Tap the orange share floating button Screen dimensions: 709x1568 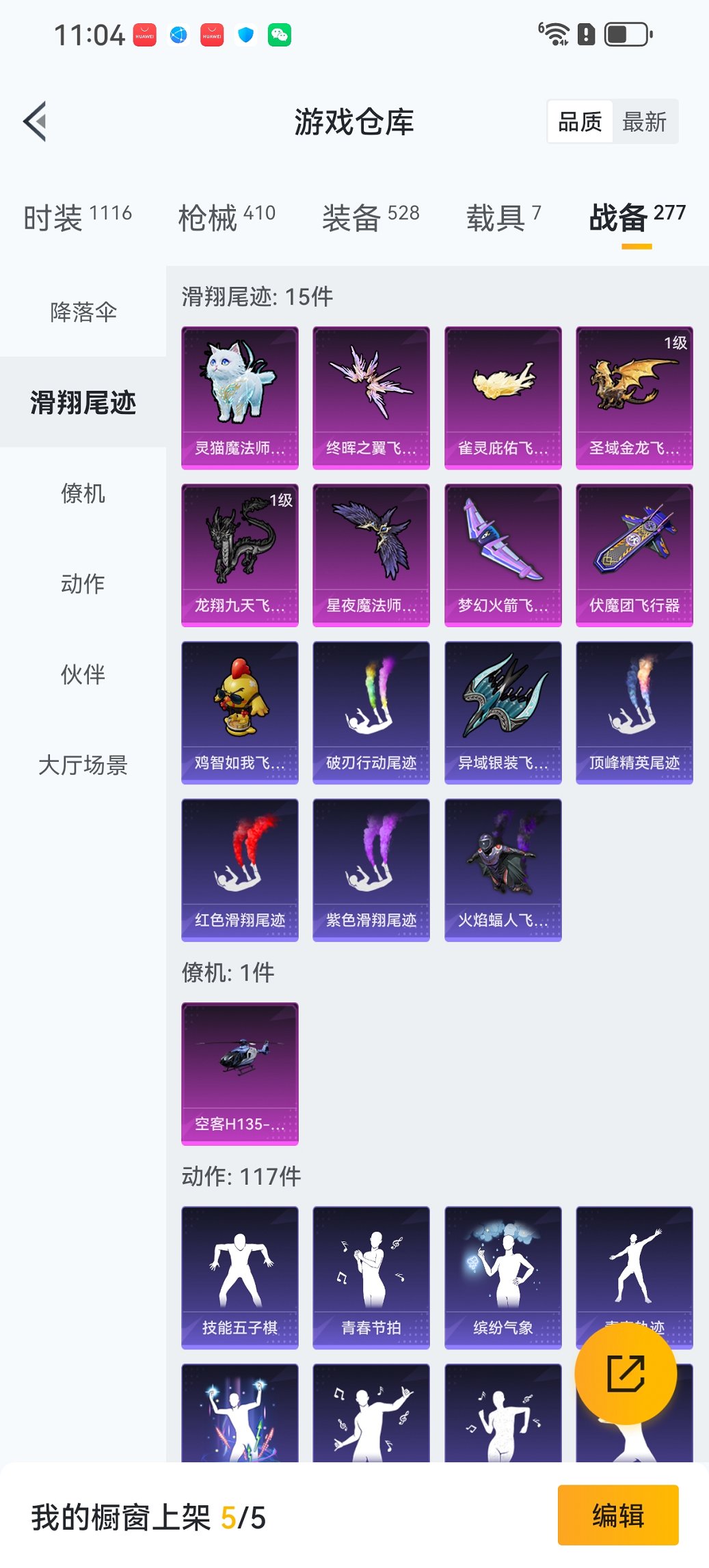(626, 1373)
